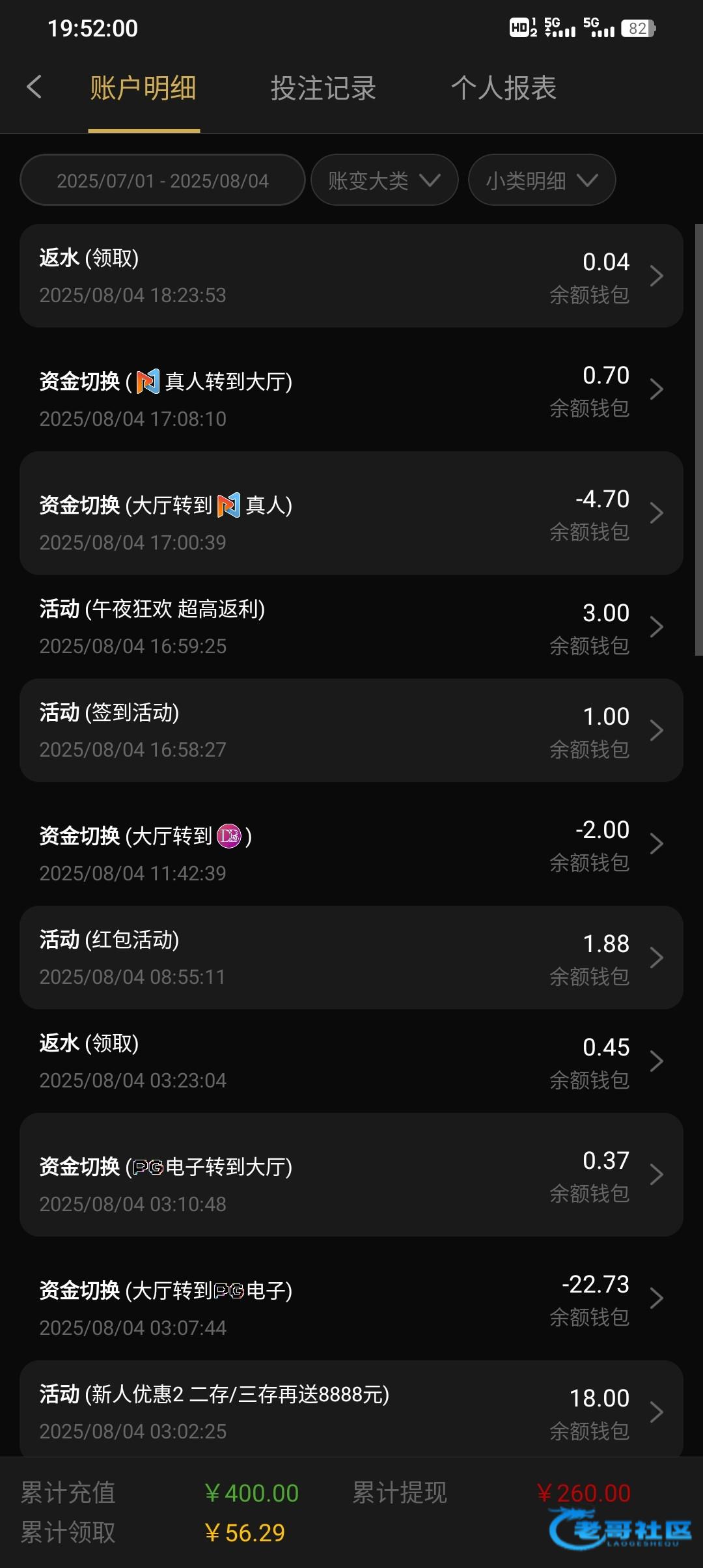This screenshot has height=1568, width=703.
Task: Switch to the 投注记录 tab
Action: (324, 88)
